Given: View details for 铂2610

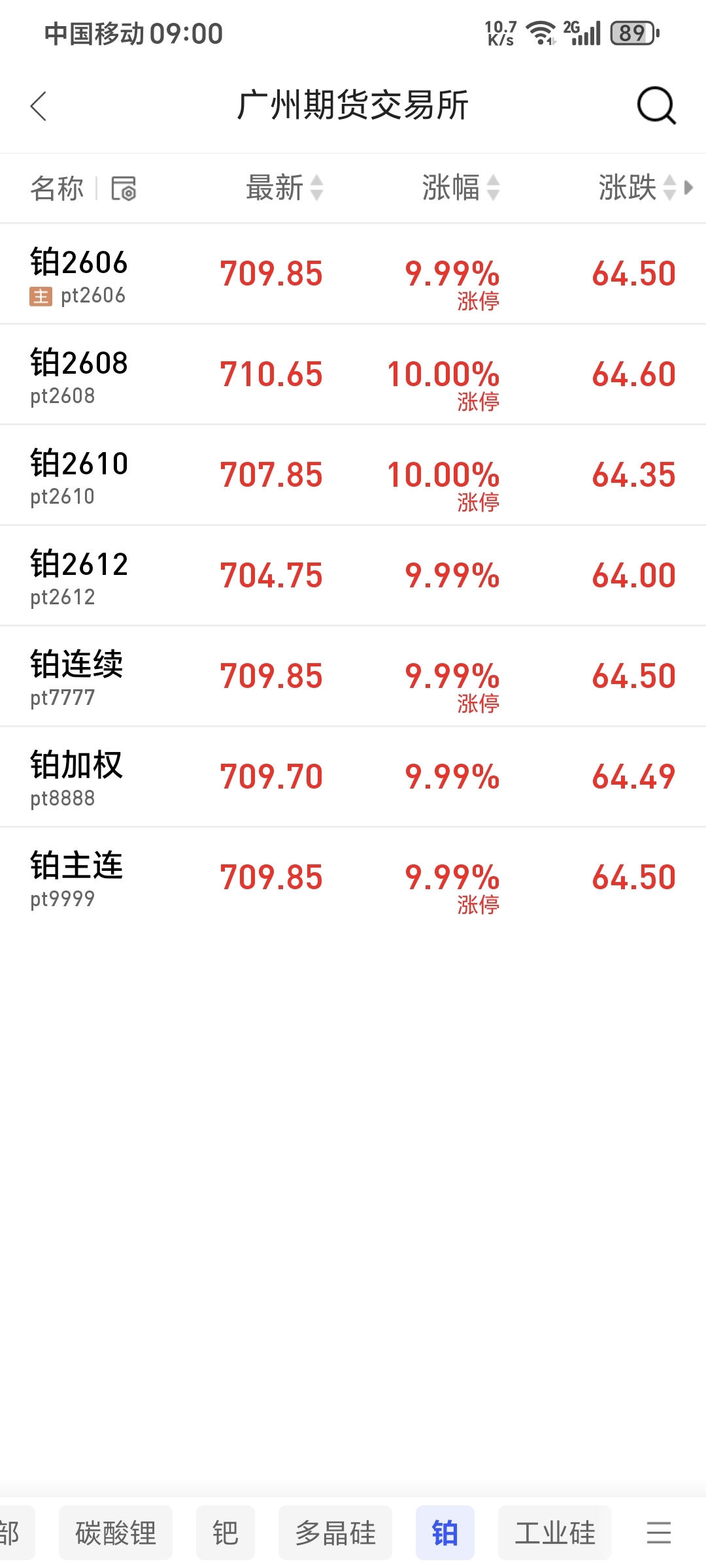Looking at the screenshot, I should 353,475.
